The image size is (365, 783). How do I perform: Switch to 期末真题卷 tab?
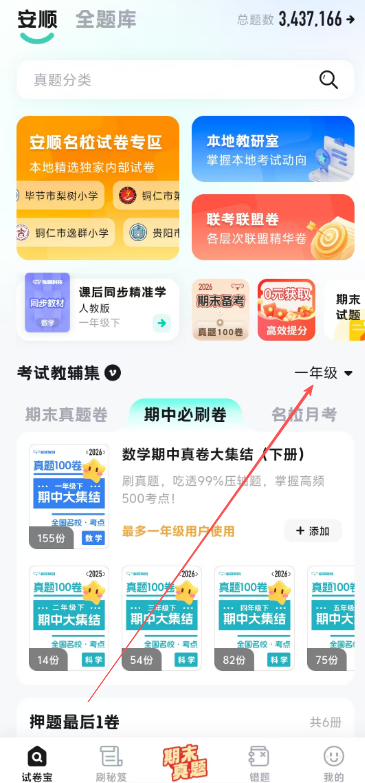[x=66, y=414]
